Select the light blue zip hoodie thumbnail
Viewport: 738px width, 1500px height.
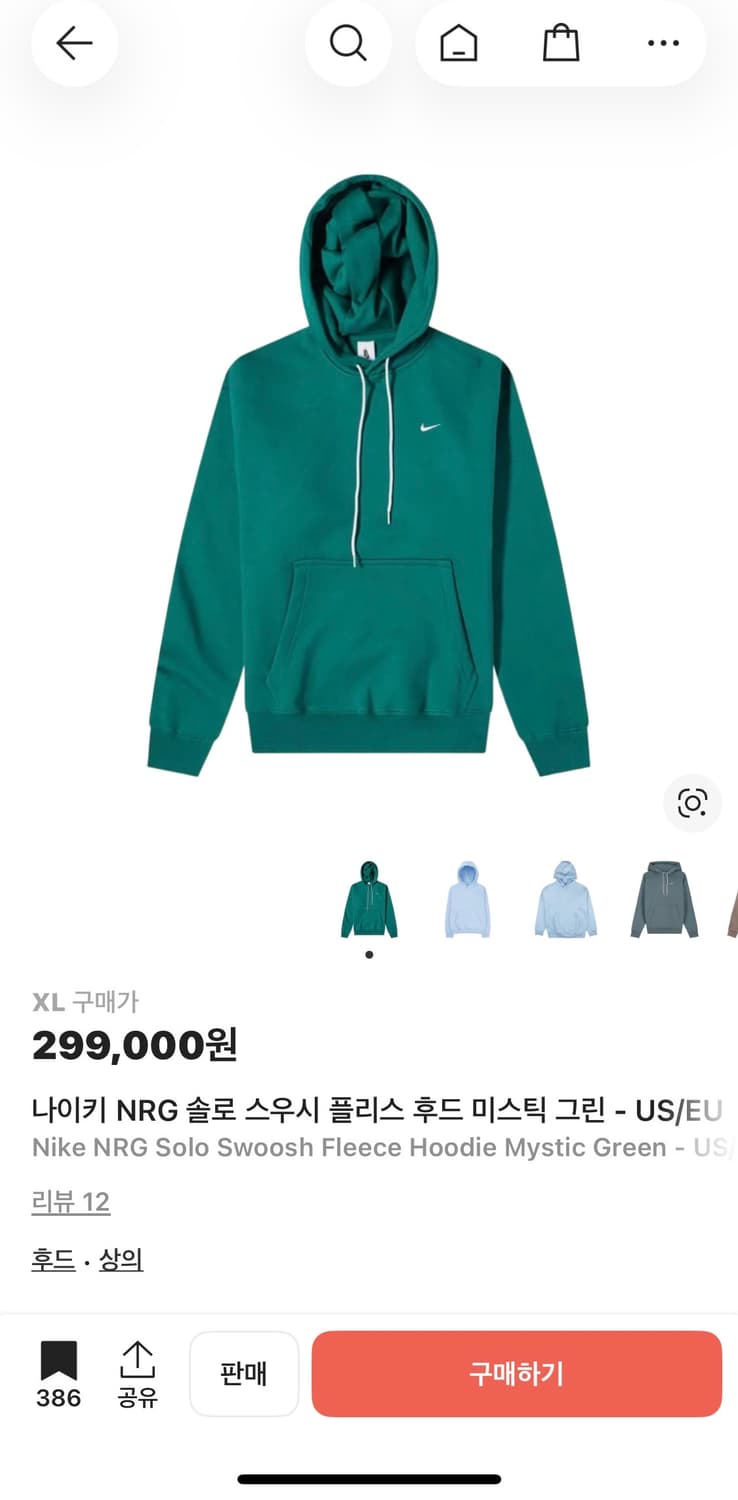click(467, 898)
